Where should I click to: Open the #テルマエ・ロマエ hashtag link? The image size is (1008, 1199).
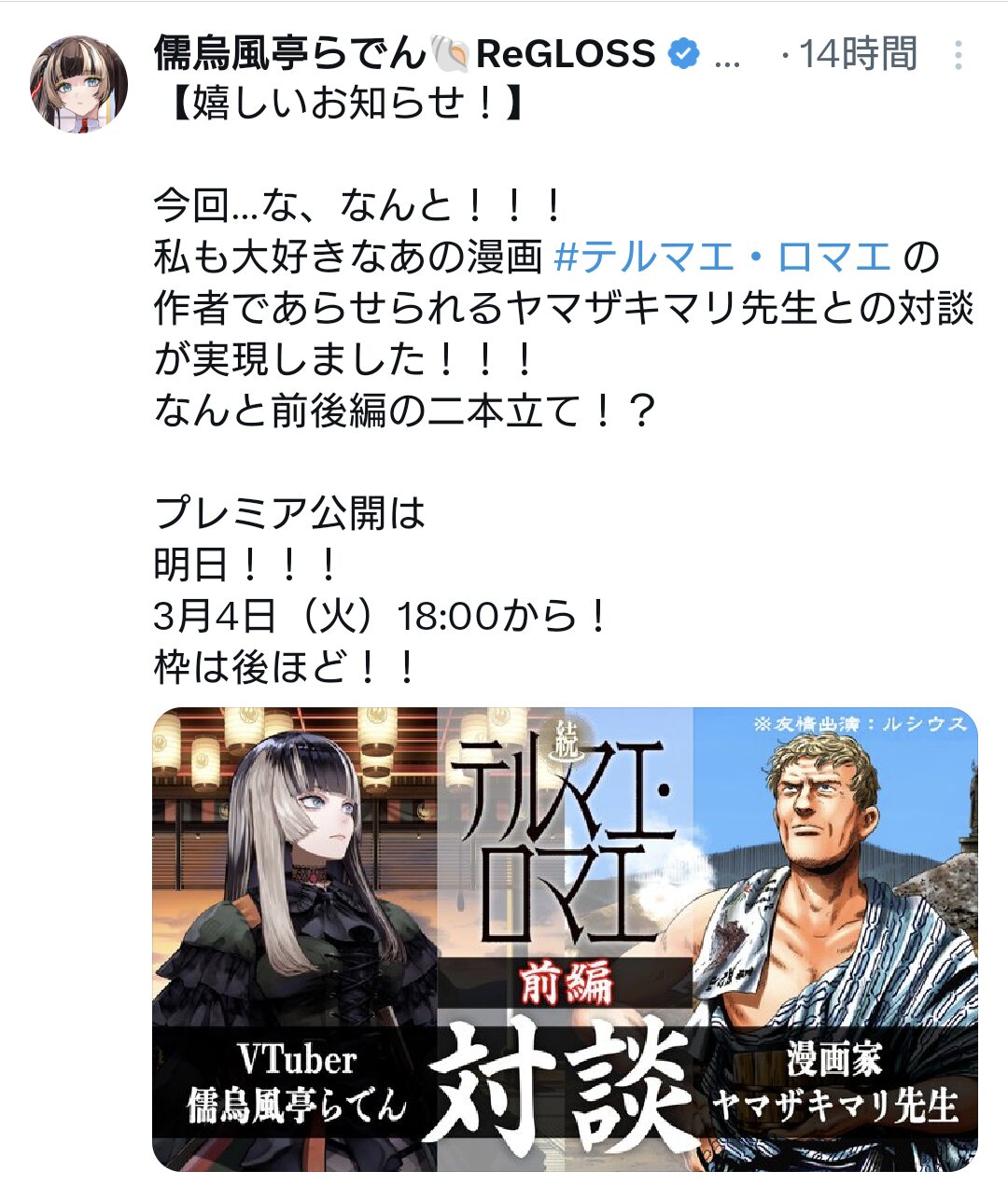pyautogui.click(x=721, y=257)
